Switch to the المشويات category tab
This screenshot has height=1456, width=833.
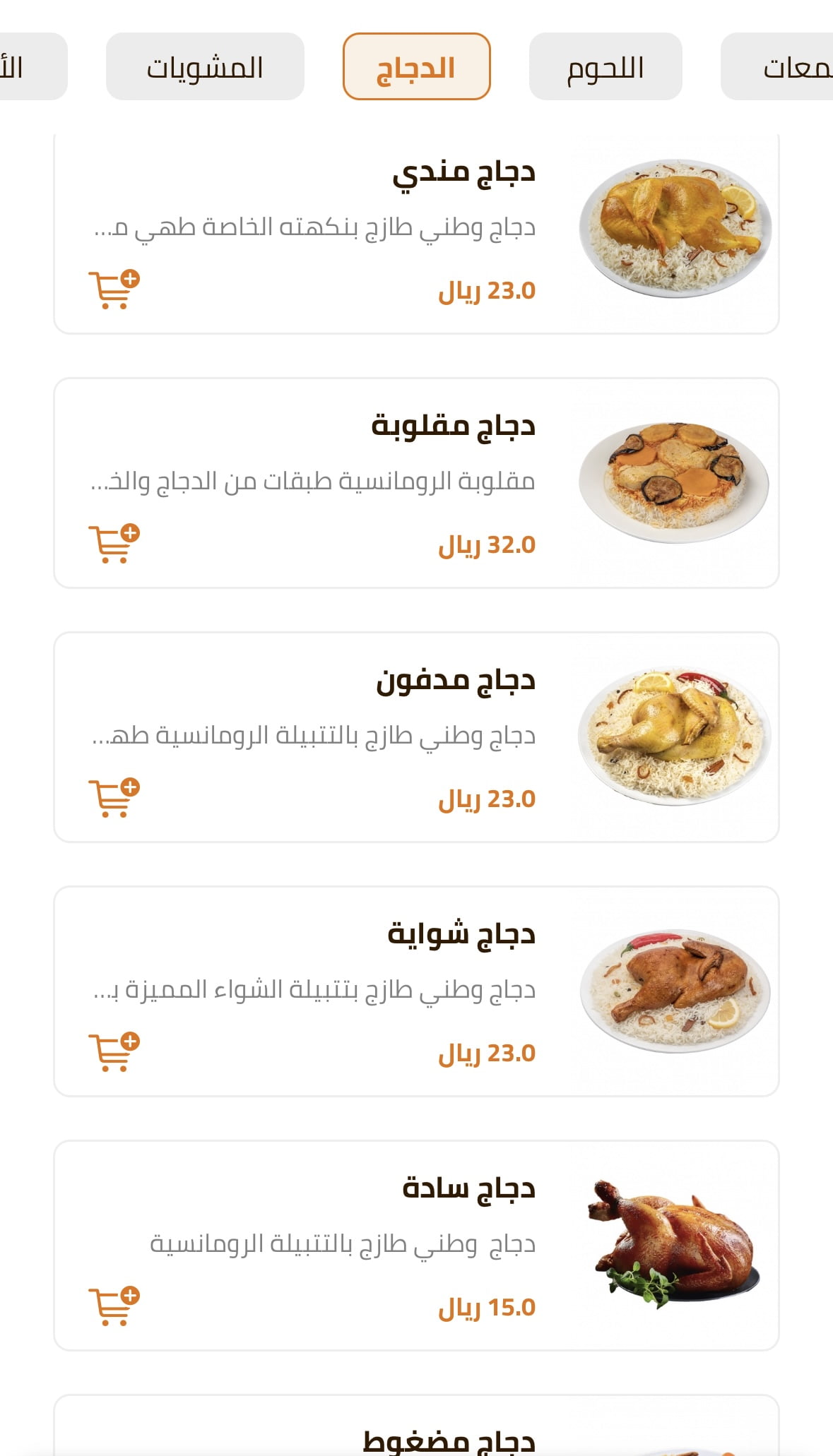pos(205,67)
